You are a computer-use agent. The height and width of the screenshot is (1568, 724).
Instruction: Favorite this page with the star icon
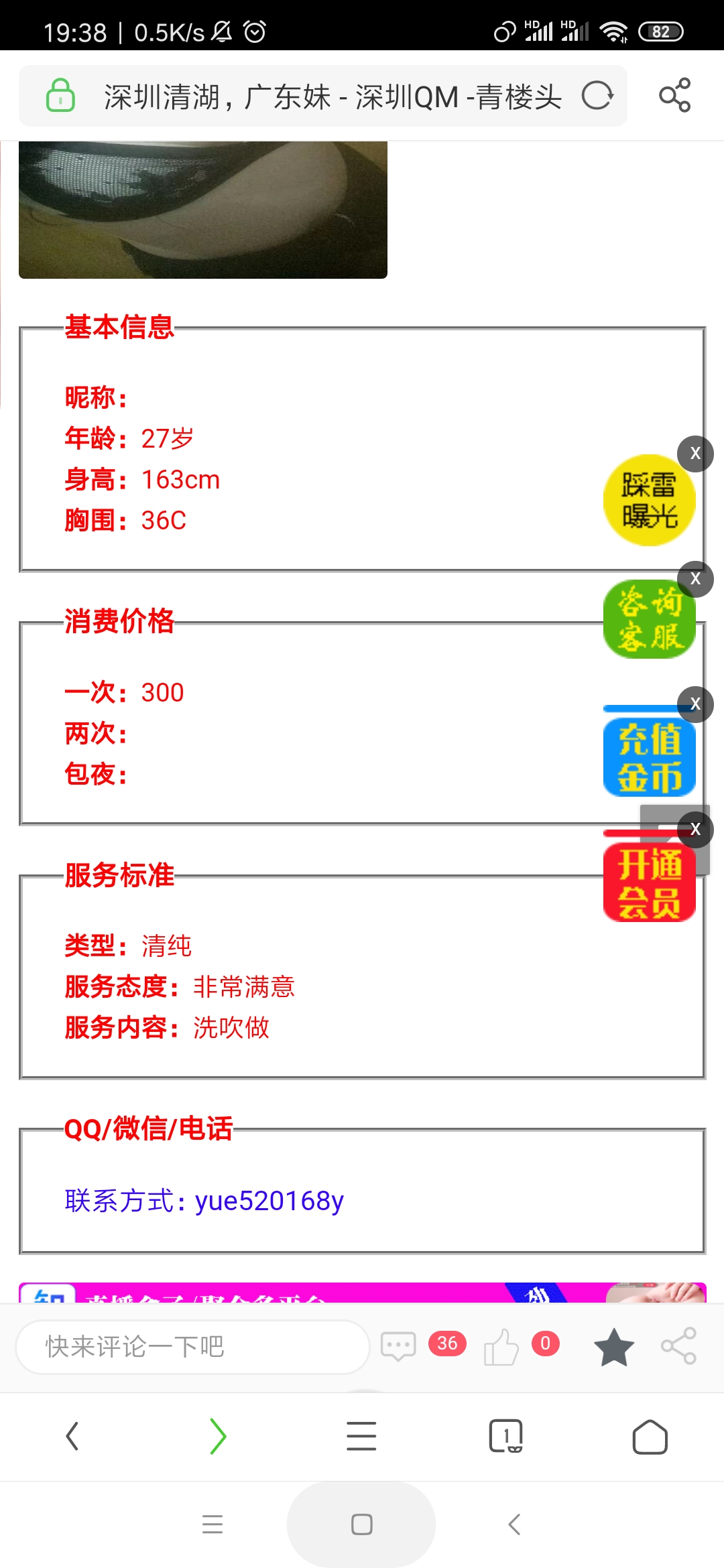613,1347
